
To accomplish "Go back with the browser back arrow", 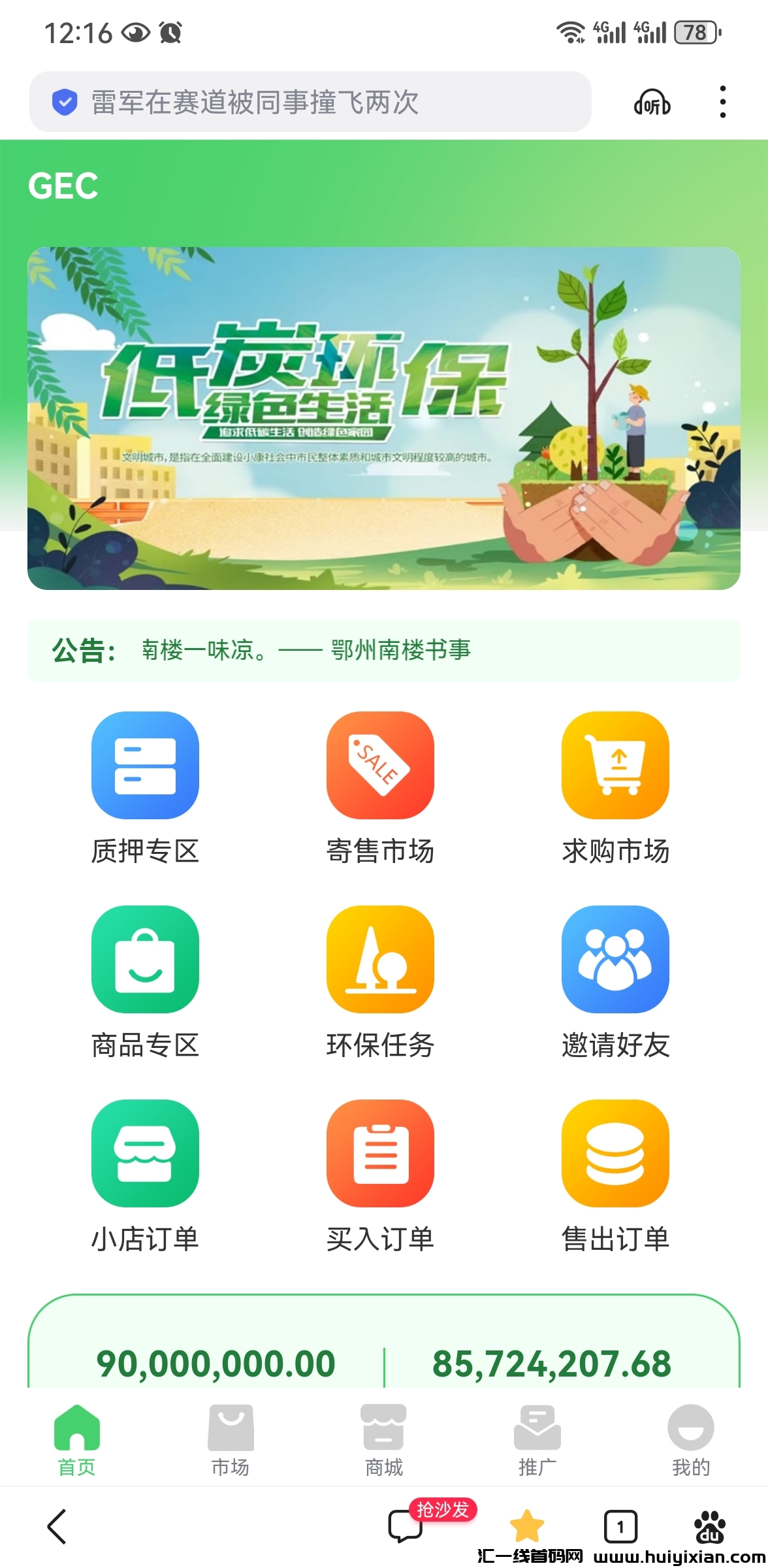I will (x=57, y=1526).
